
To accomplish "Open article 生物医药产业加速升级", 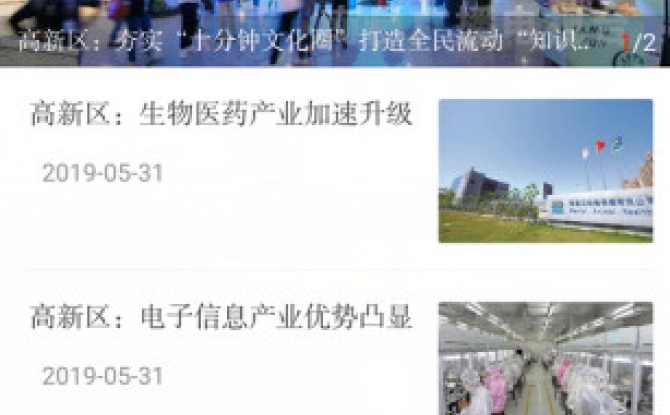I will point(222,114).
